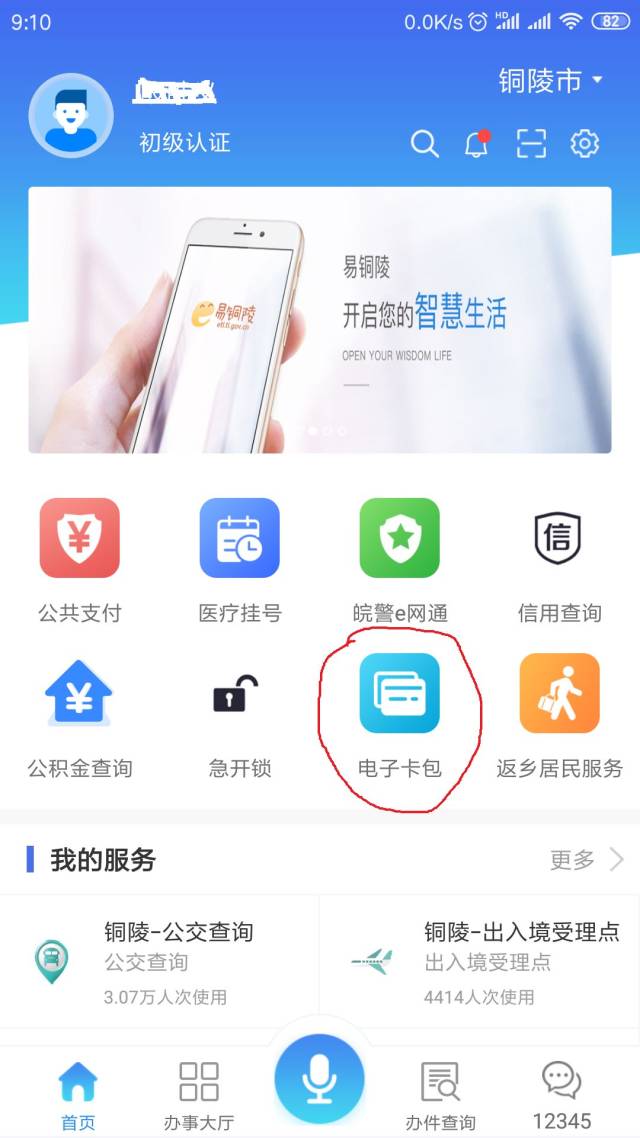The width and height of the screenshot is (640, 1138).
Task: Open the notifications bell
Action: [x=477, y=144]
